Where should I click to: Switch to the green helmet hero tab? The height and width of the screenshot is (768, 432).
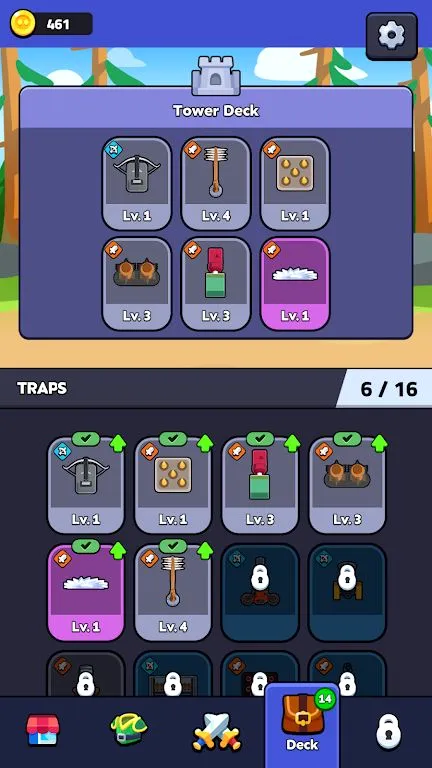(128, 731)
